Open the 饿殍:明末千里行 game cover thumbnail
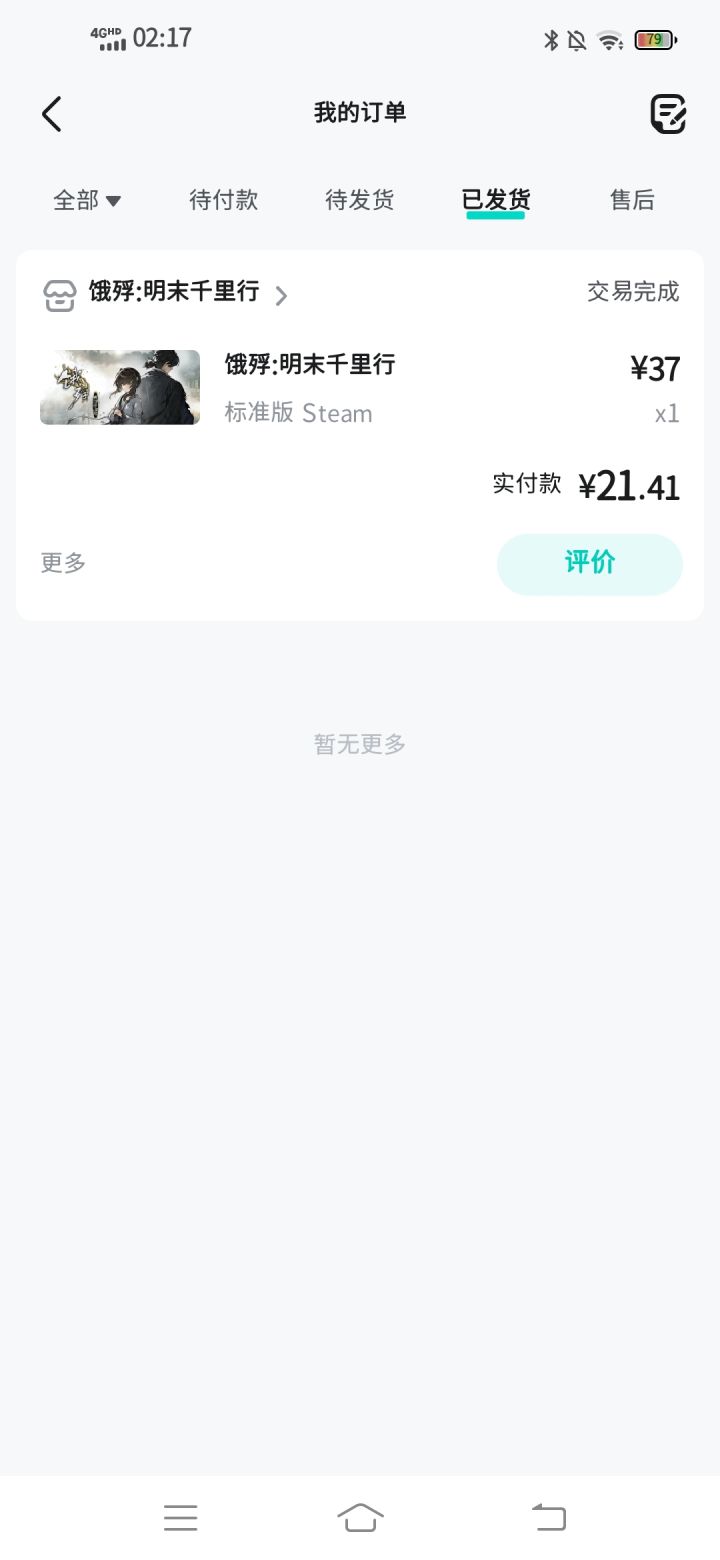The image size is (720, 1560). click(x=120, y=388)
